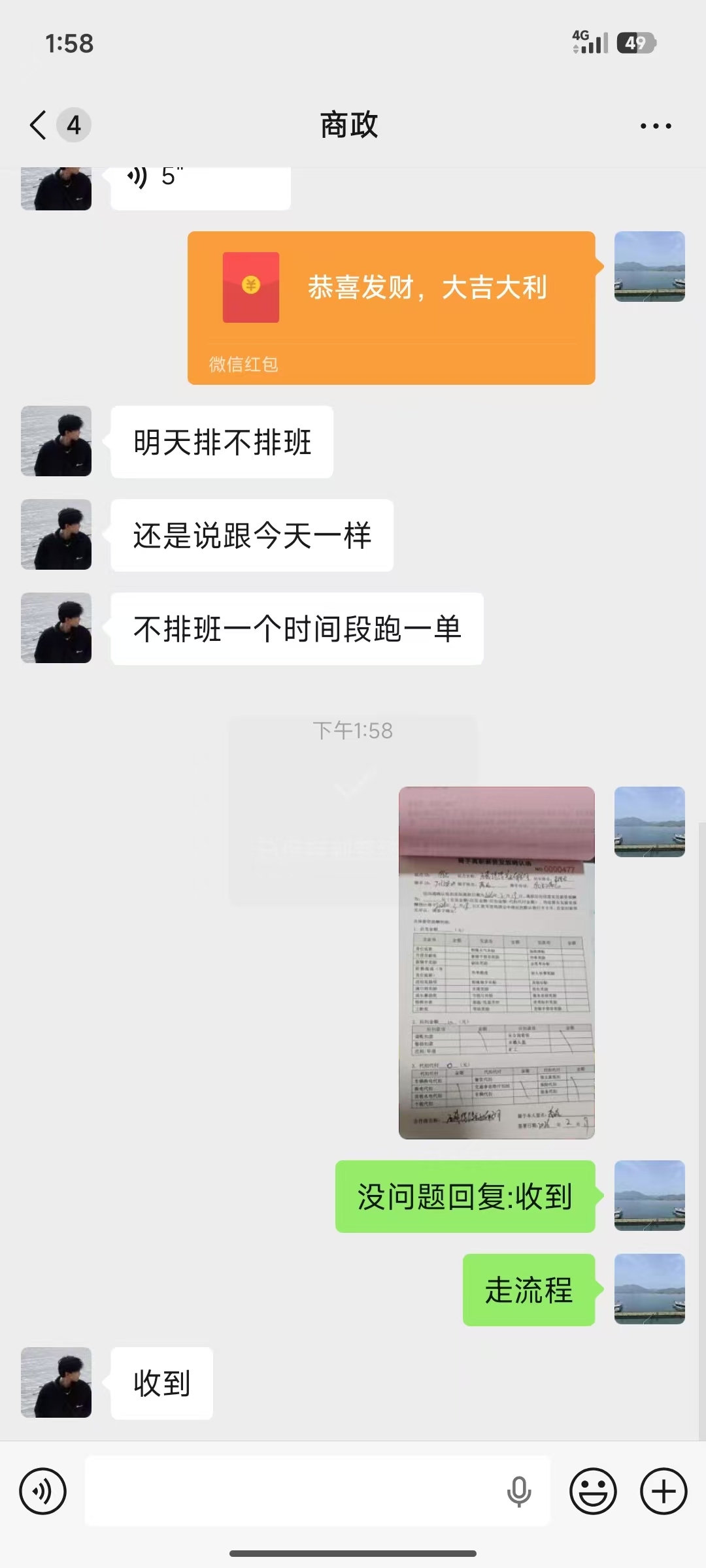Focus the message text field
This screenshot has height=1568, width=706.
[x=294, y=1492]
